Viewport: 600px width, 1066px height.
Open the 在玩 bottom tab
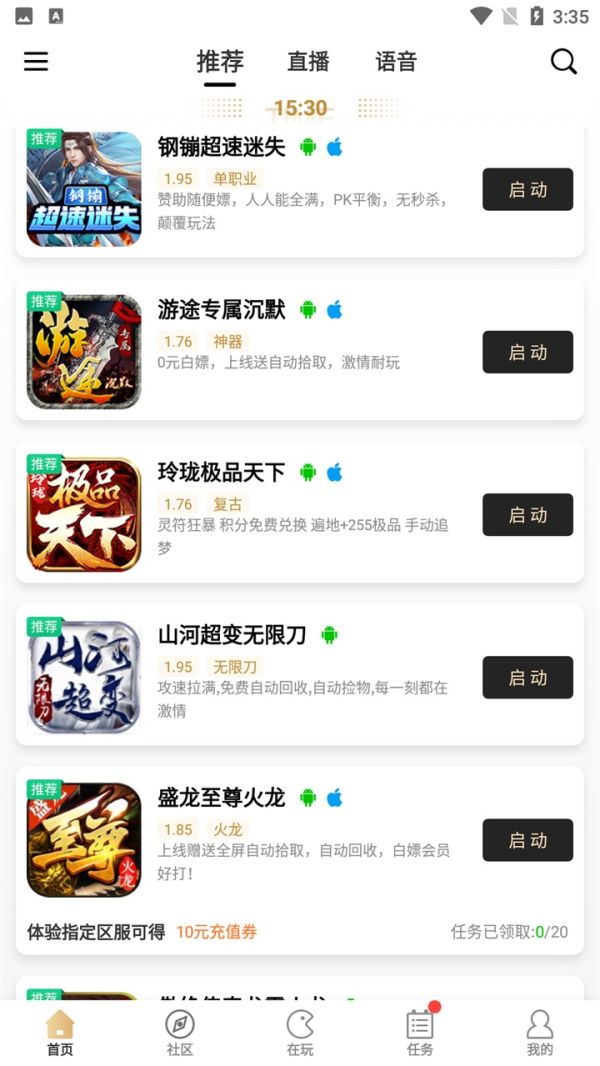pos(300,1033)
